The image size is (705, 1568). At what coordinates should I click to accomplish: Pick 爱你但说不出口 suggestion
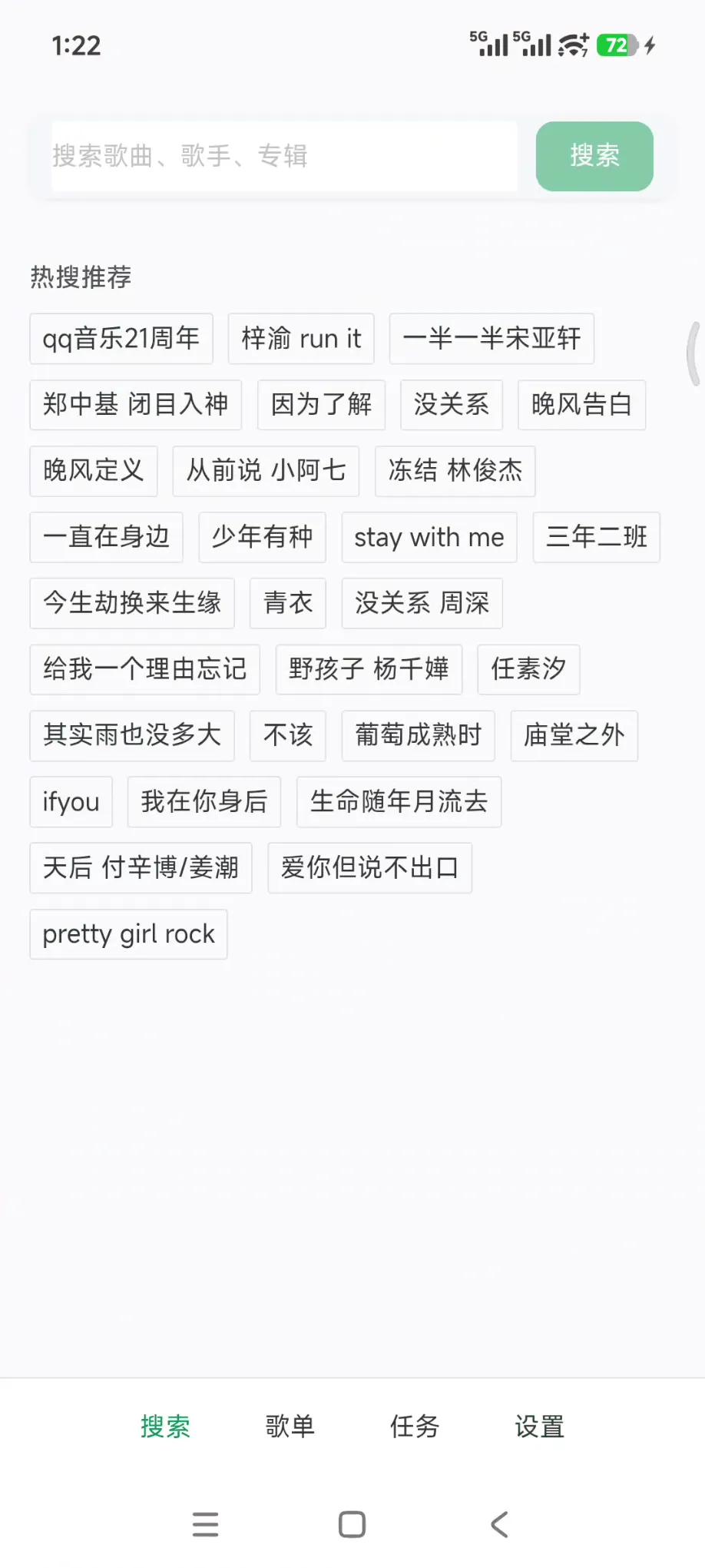tap(369, 867)
